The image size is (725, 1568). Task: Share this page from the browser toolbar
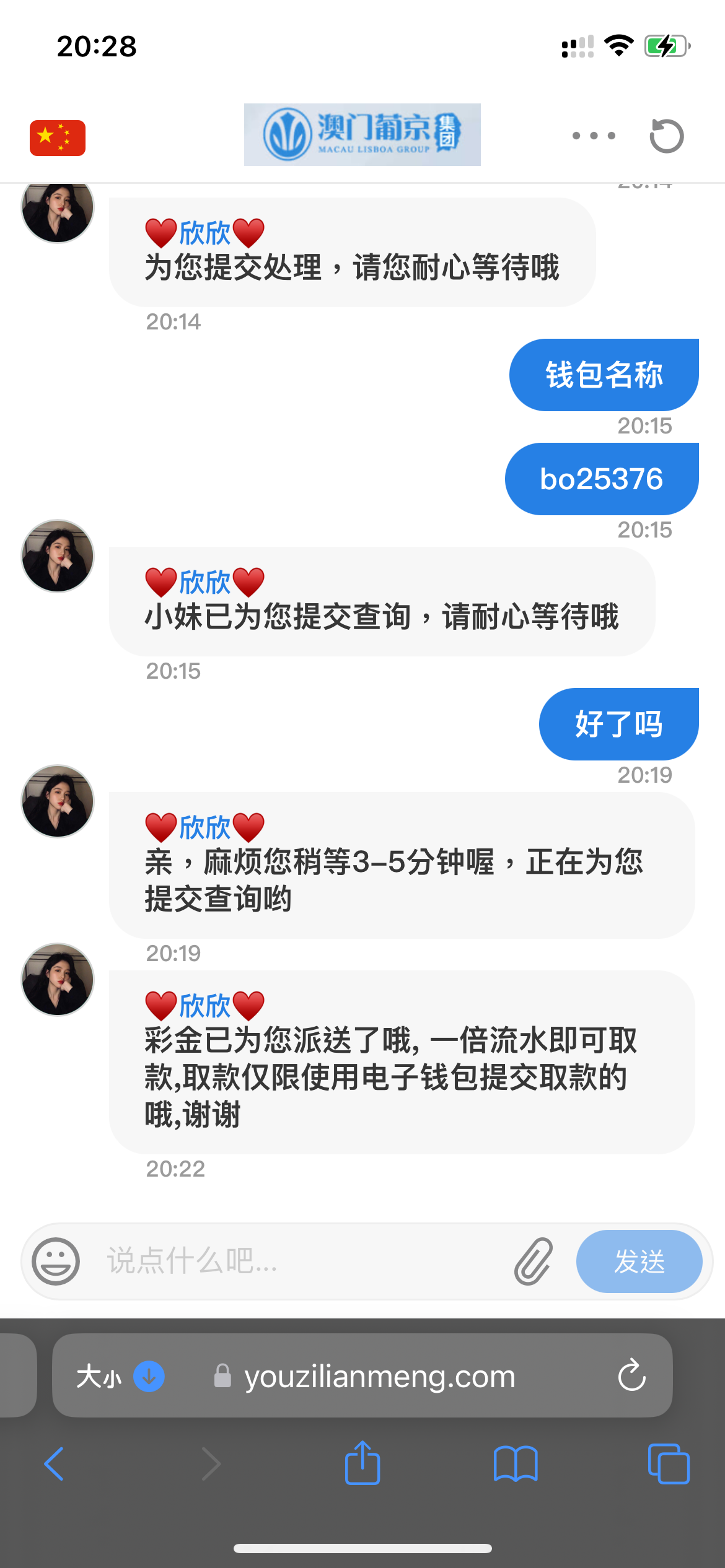click(362, 1463)
